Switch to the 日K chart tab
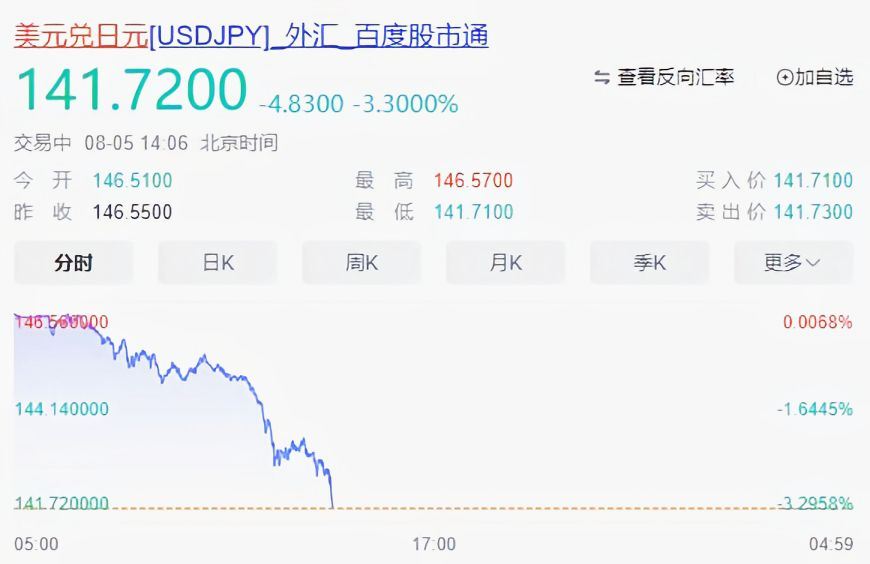The height and width of the screenshot is (564, 870). coord(218,263)
